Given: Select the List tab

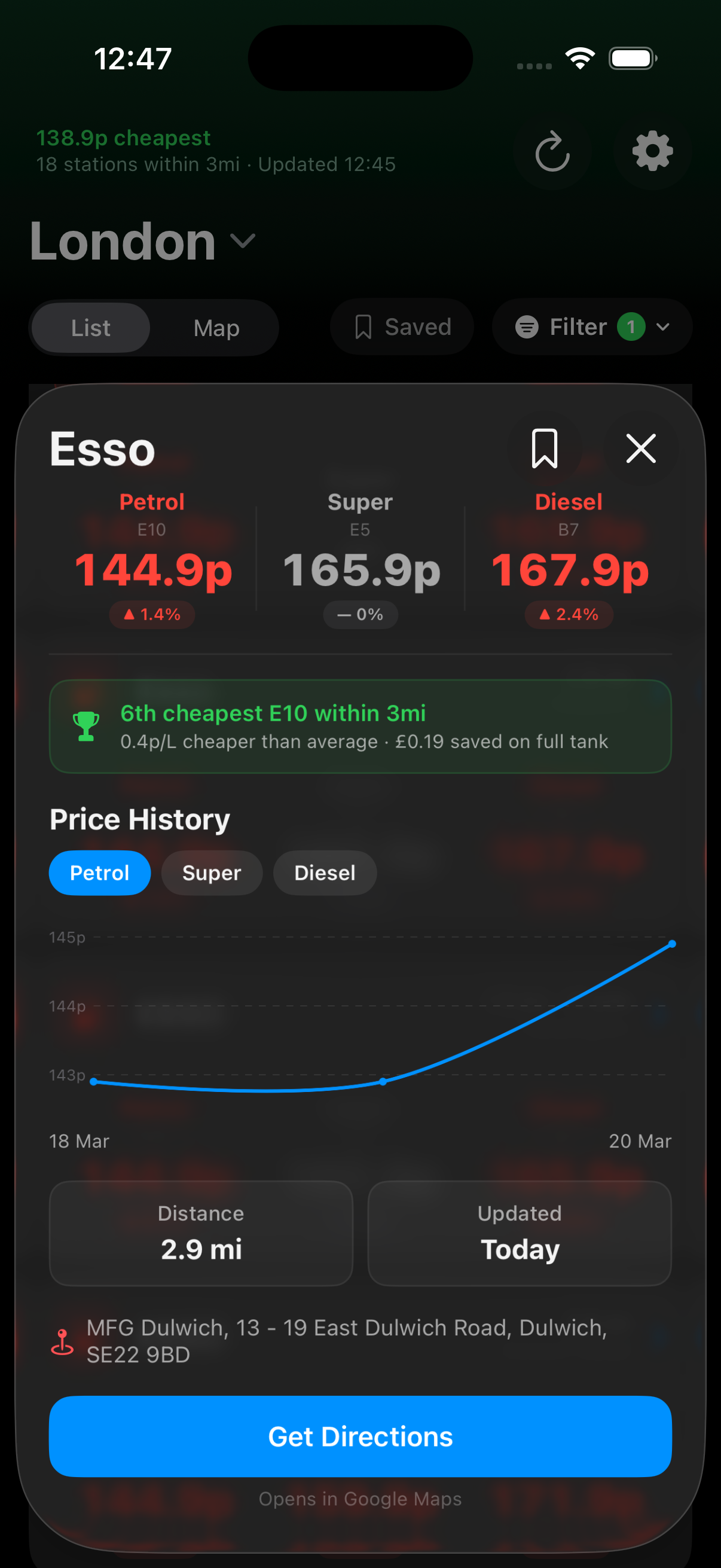Looking at the screenshot, I should pyautogui.click(x=90, y=328).
